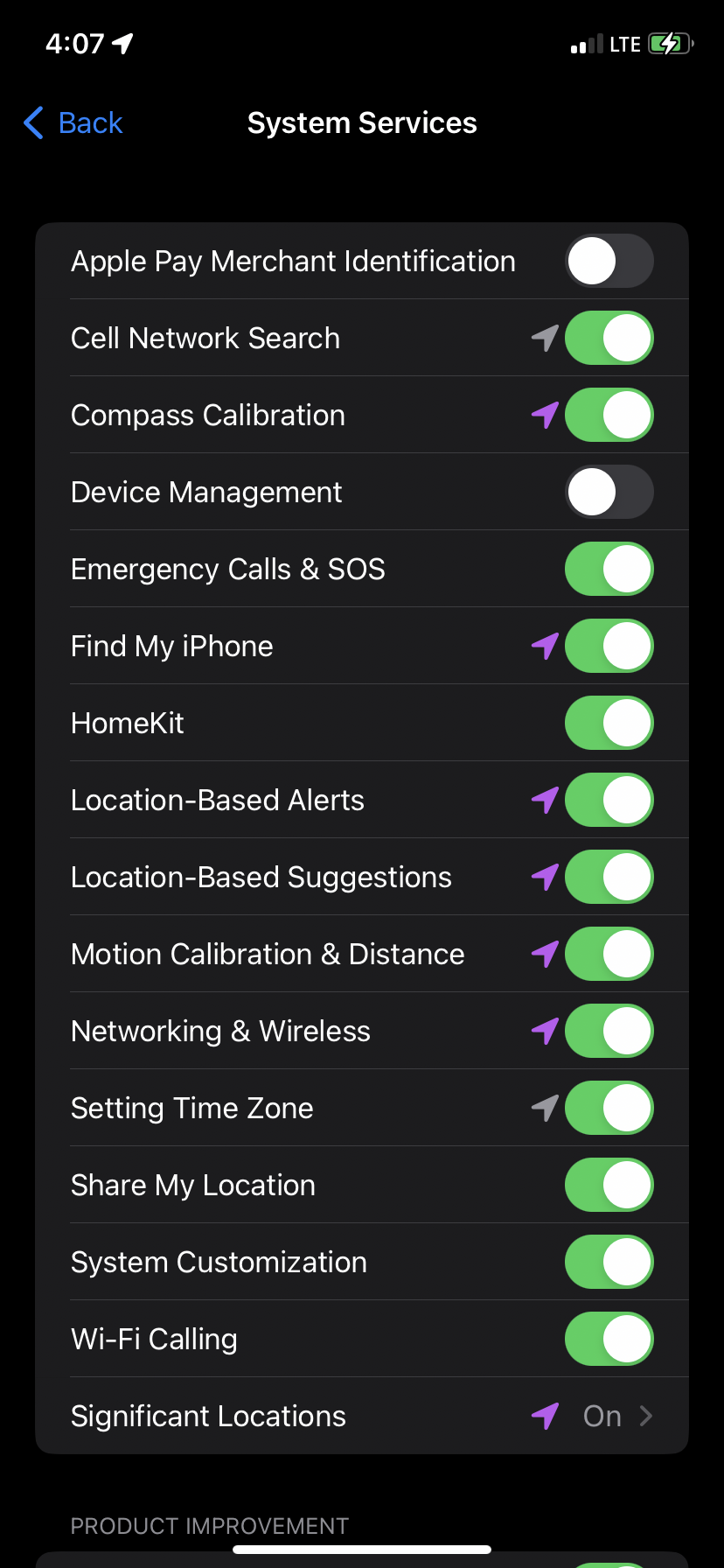
Task: Click the purple arrow beside Significant Locations
Action: [x=544, y=1416]
